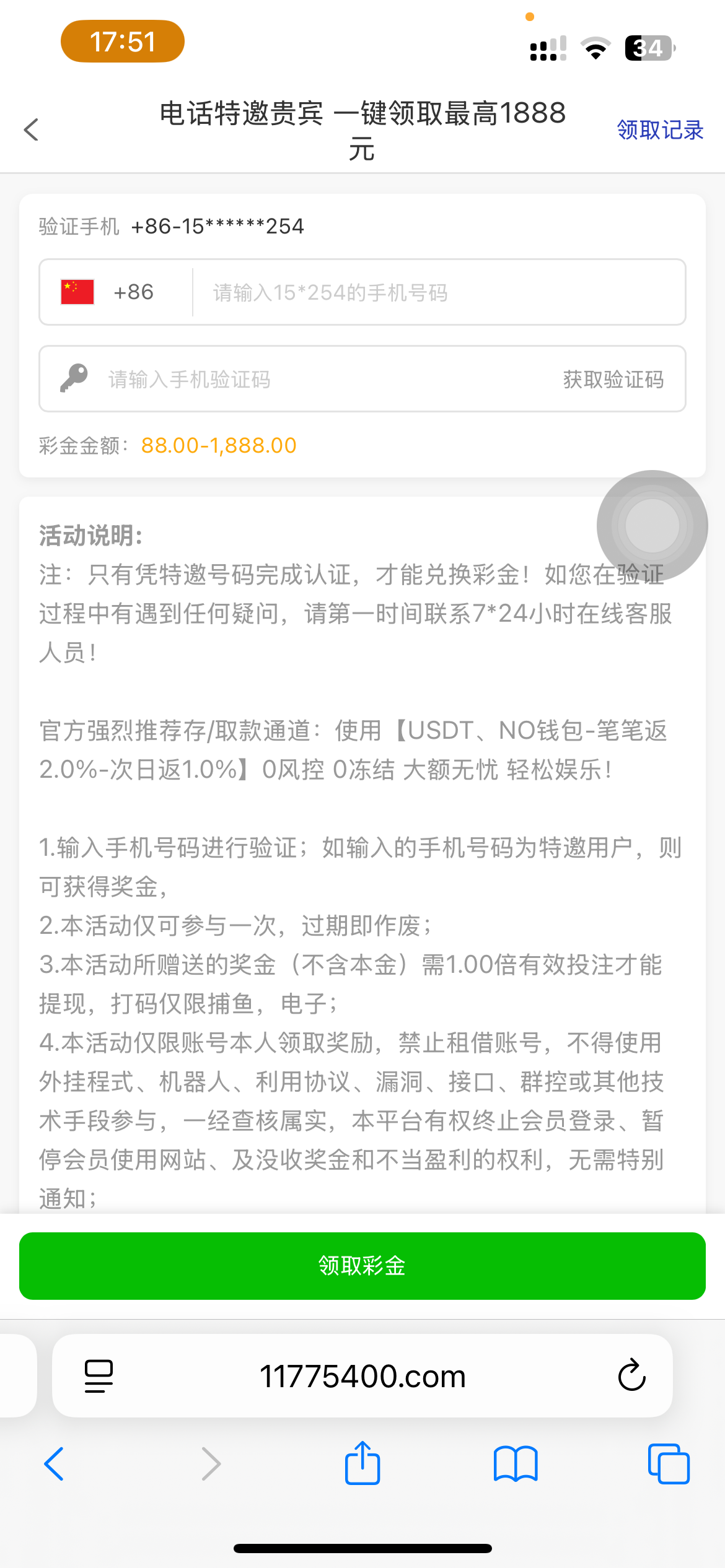Tap the back arrow in the page header

(x=31, y=130)
